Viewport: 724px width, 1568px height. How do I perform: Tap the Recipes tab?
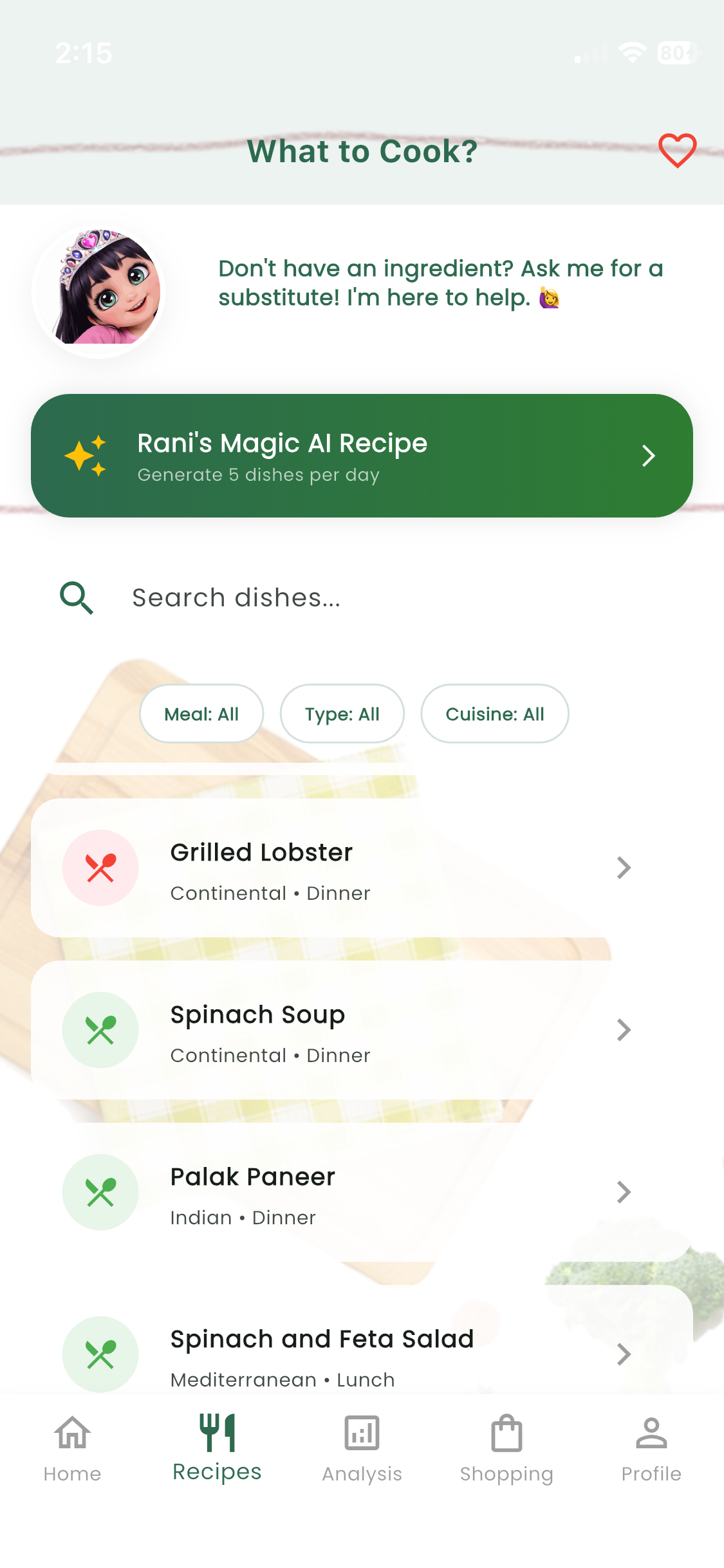click(217, 1448)
